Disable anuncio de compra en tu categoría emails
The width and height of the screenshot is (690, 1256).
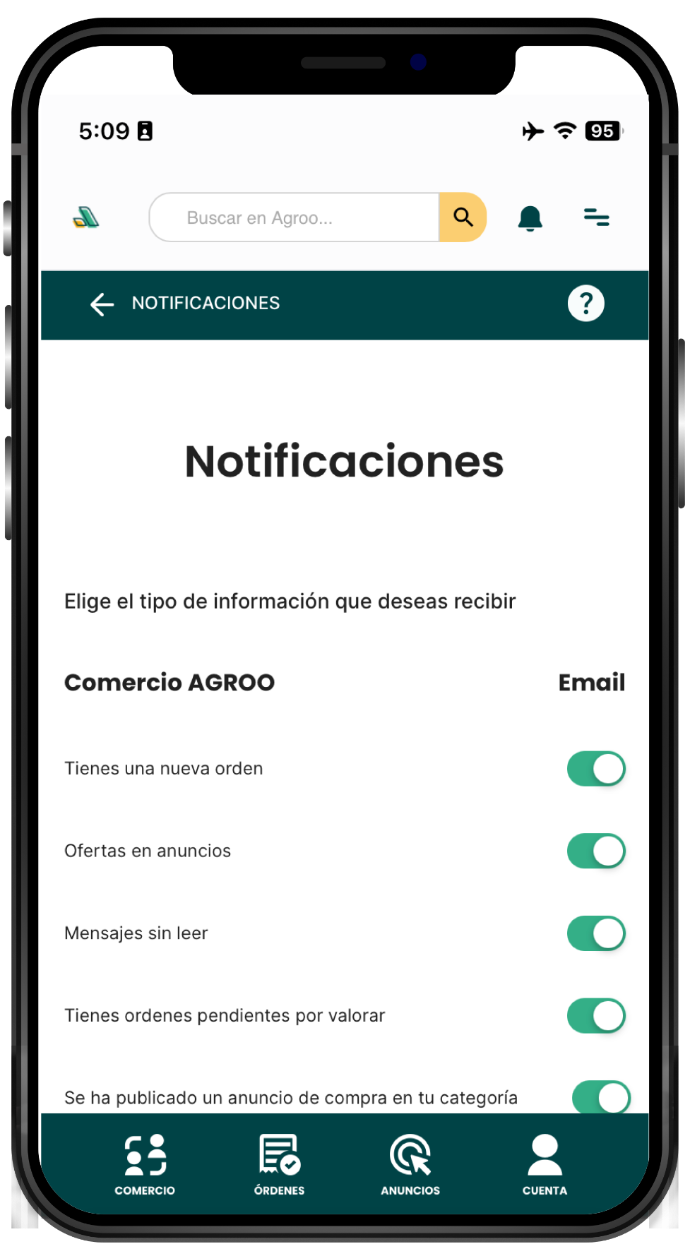coord(601,1097)
